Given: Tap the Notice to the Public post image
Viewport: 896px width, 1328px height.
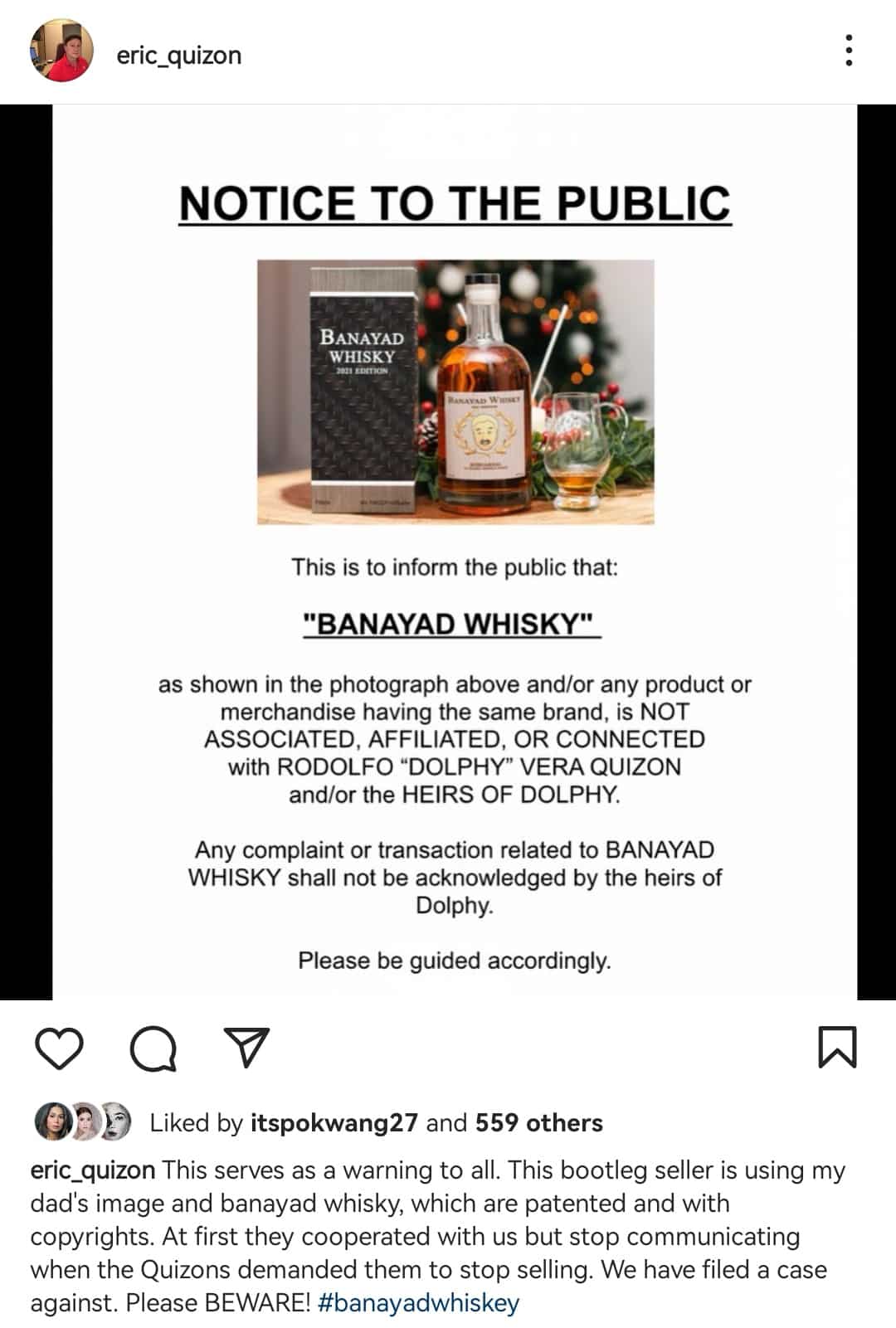Looking at the screenshot, I should pos(455,552).
